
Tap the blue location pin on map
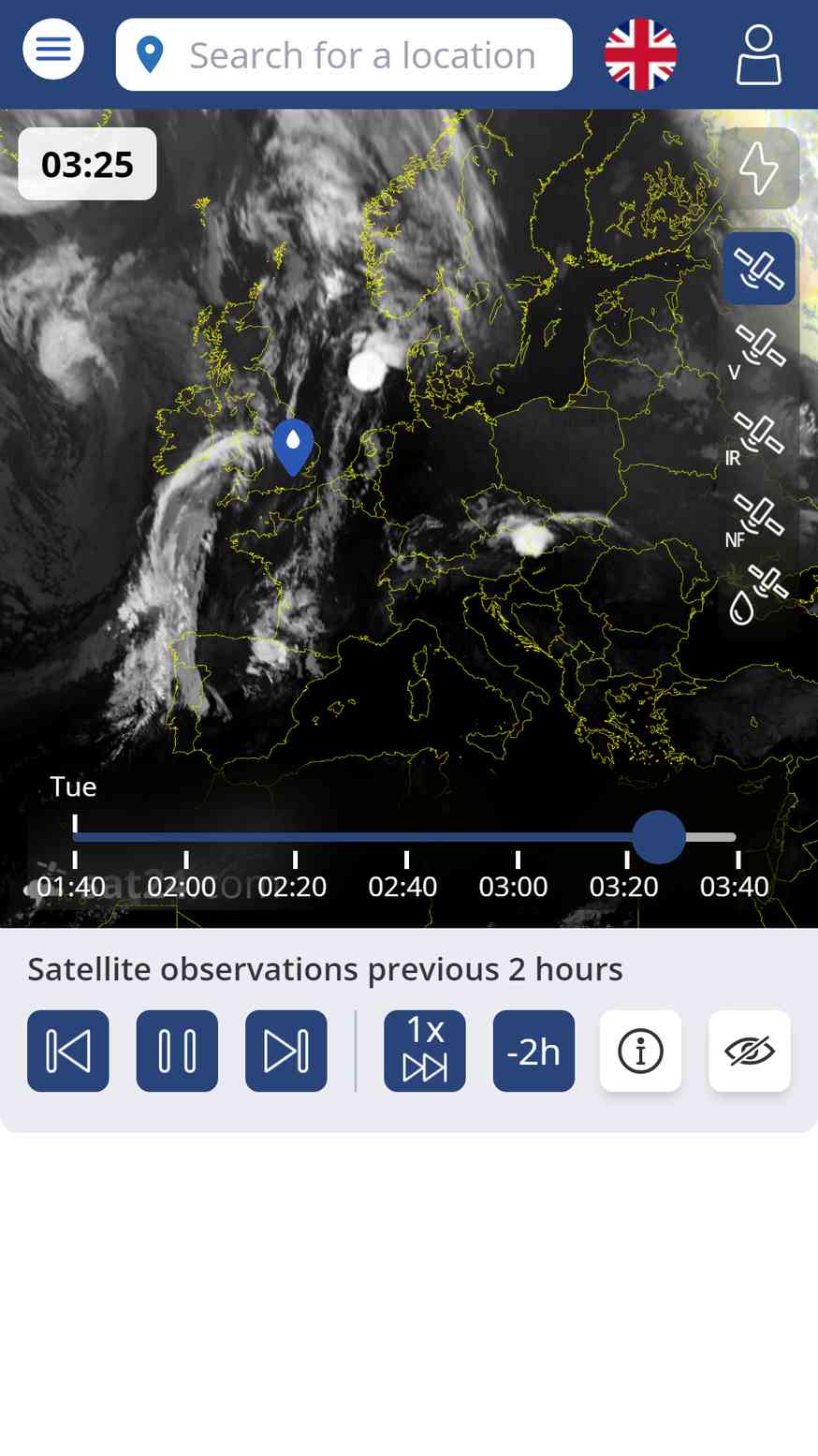pyautogui.click(x=293, y=447)
